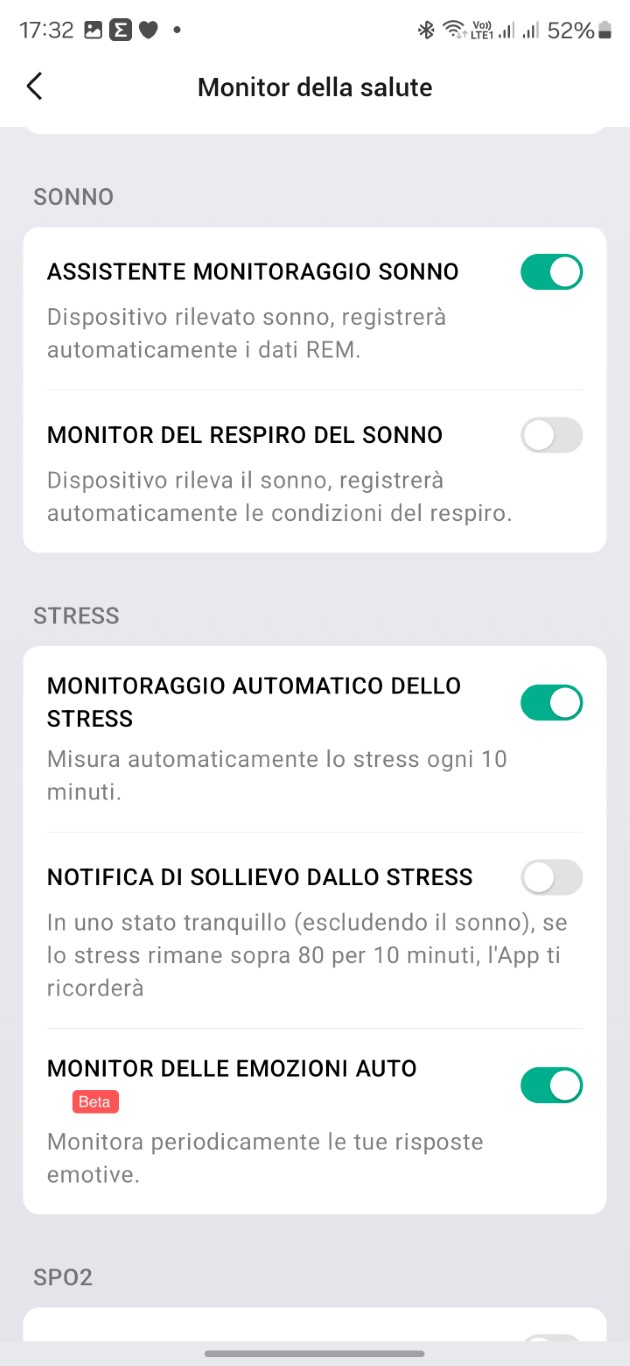The width and height of the screenshot is (630, 1366).
Task: Enable Notifica di sollievo dallo stress
Action: pyautogui.click(x=551, y=878)
